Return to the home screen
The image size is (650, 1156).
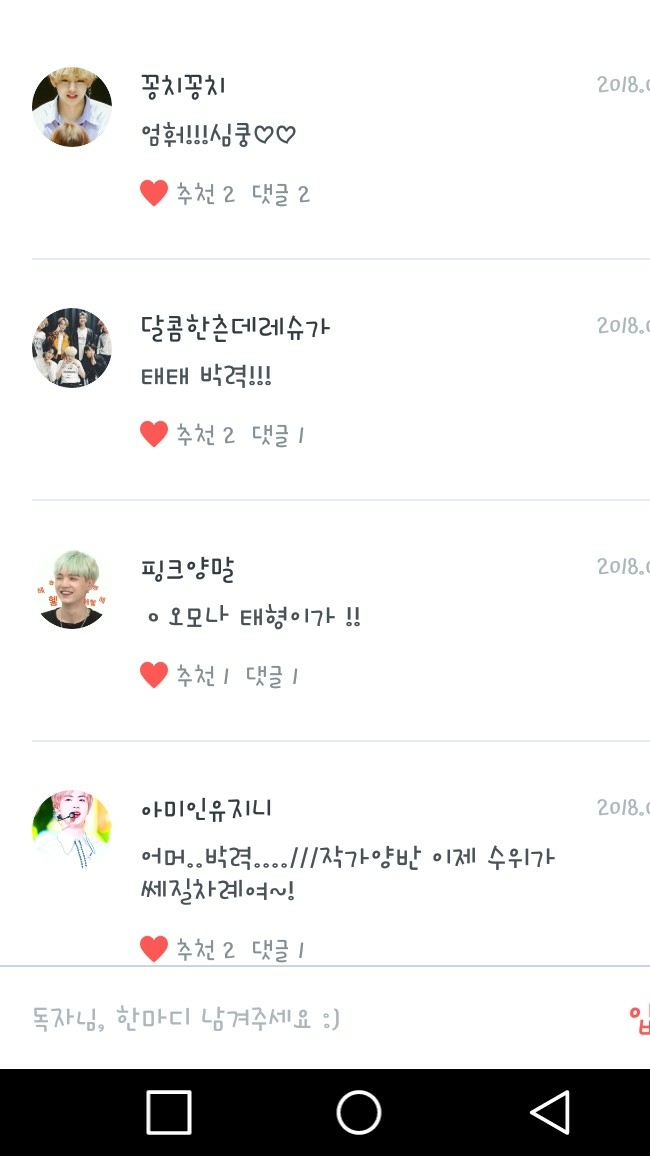coord(359,1112)
